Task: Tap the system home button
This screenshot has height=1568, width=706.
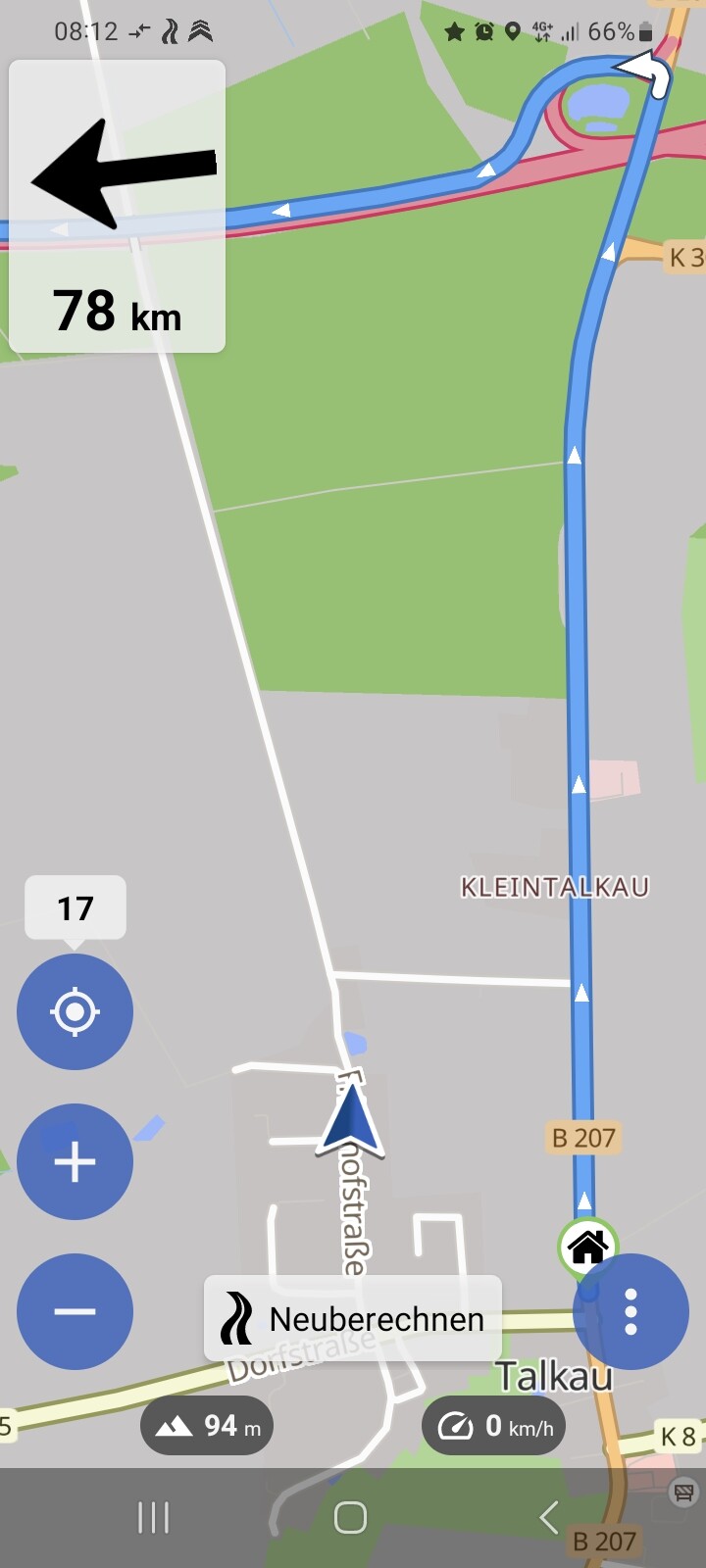Action: tap(350, 1517)
